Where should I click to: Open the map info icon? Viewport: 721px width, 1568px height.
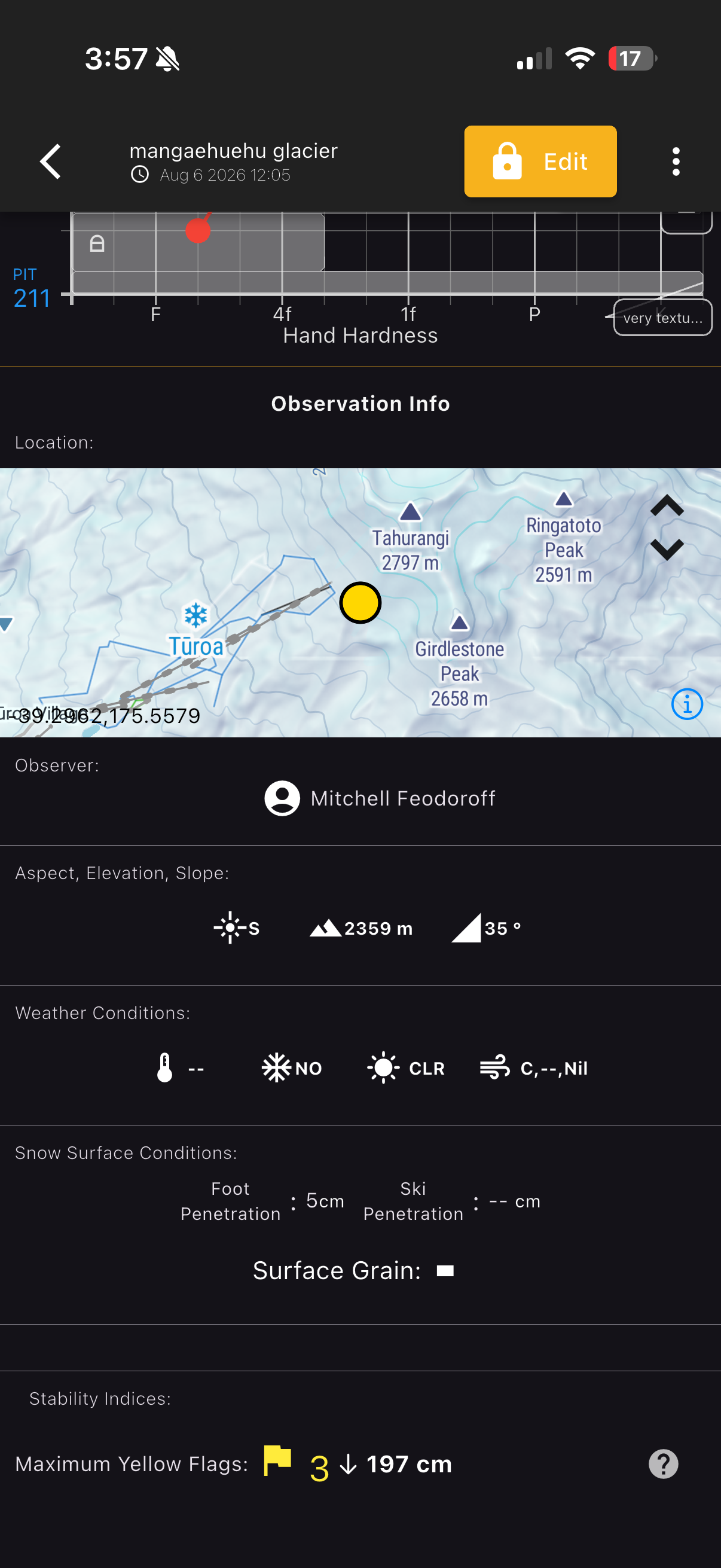click(x=687, y=704)
